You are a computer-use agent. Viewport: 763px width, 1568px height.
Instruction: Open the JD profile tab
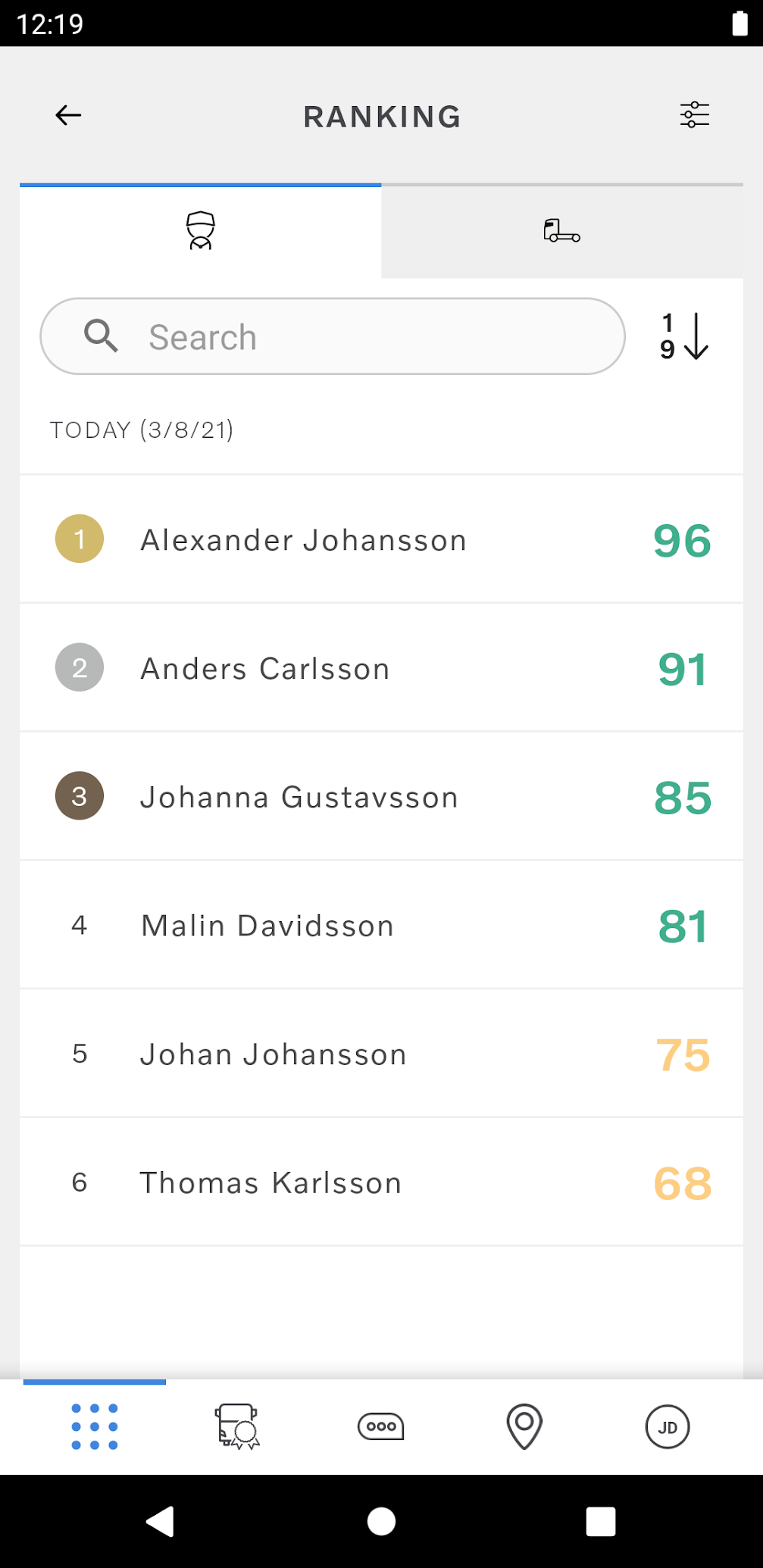[x=667, y=1427]
